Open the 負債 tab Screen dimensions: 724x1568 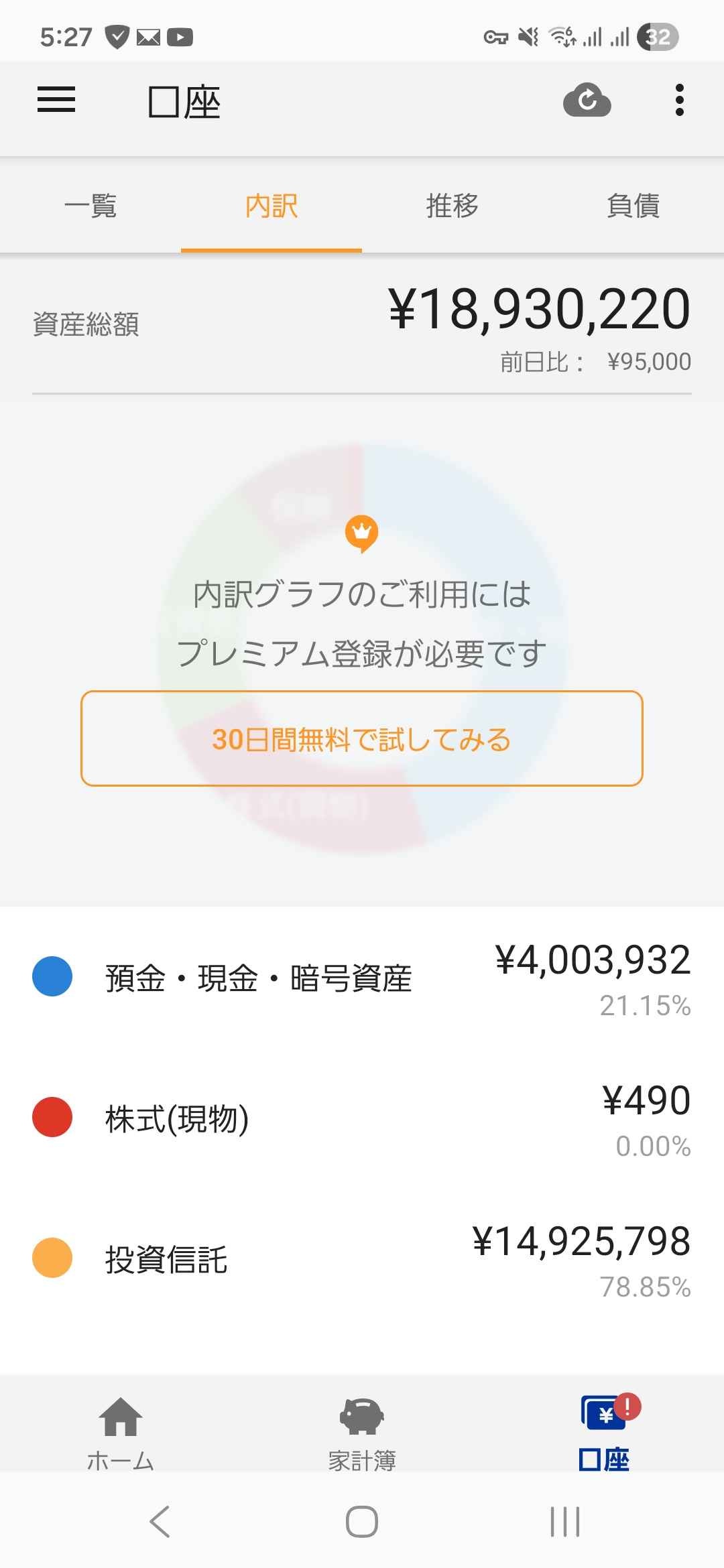[x=633, y=206]
